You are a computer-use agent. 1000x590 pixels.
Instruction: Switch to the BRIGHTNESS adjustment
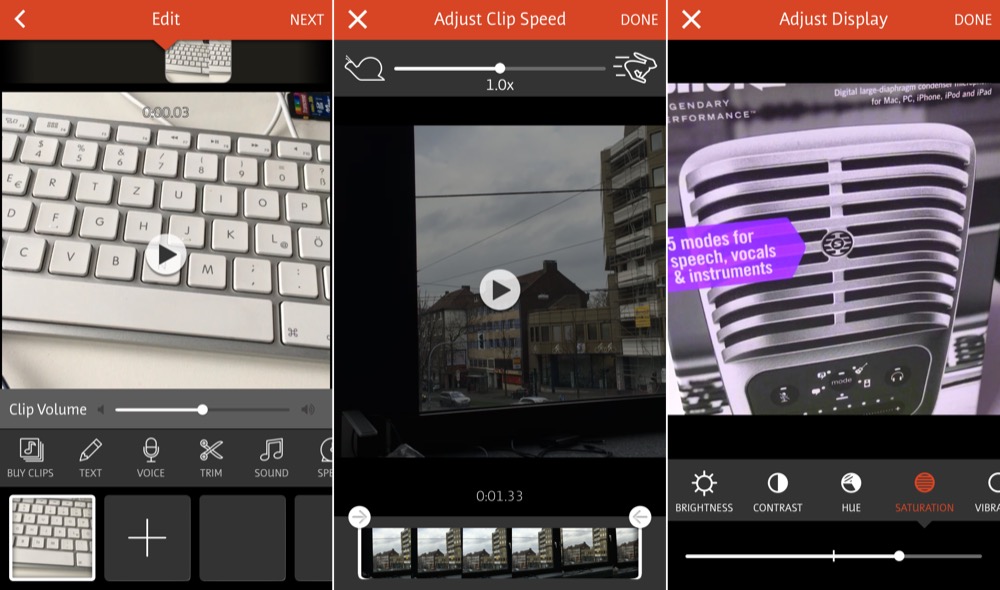[704, 492]
